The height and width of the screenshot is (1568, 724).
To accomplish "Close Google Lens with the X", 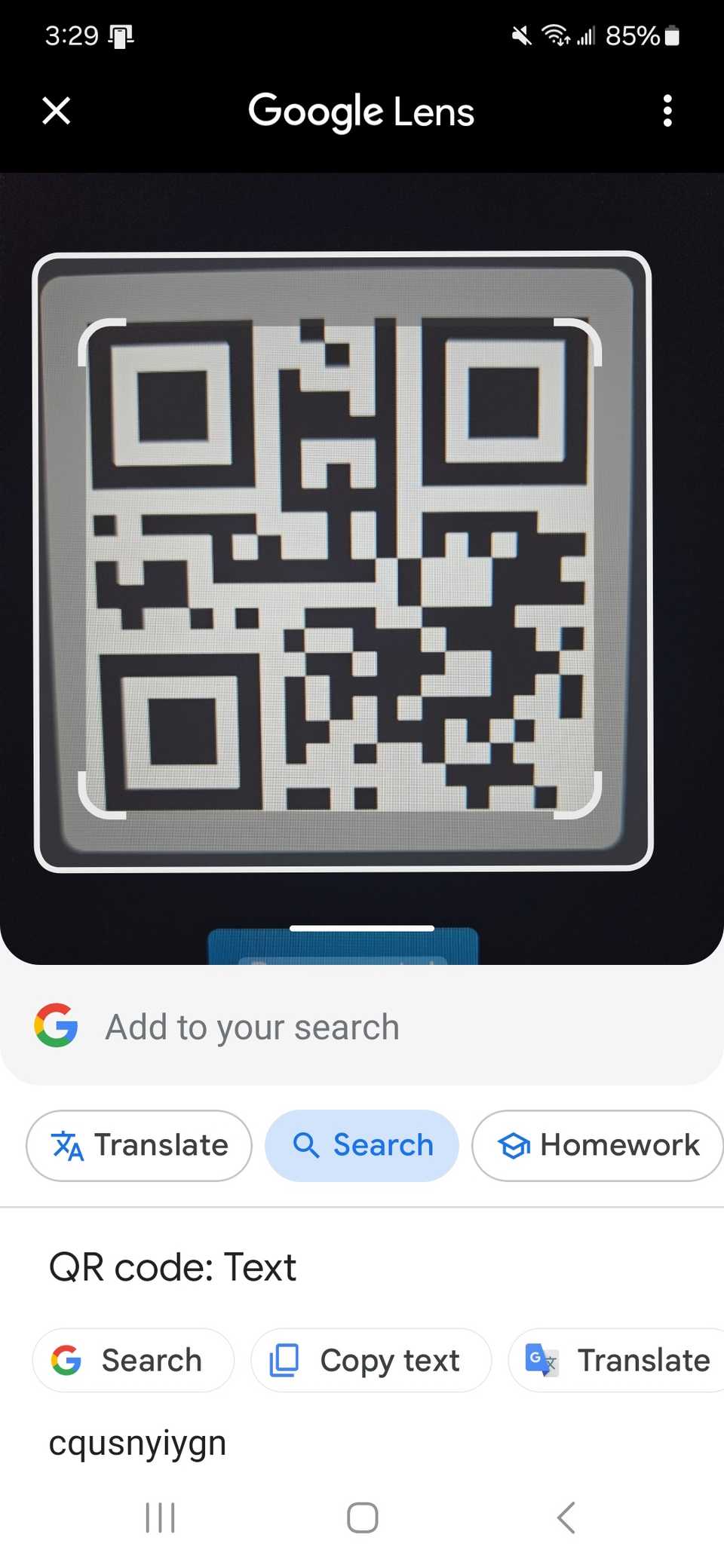I will [57, 111].
